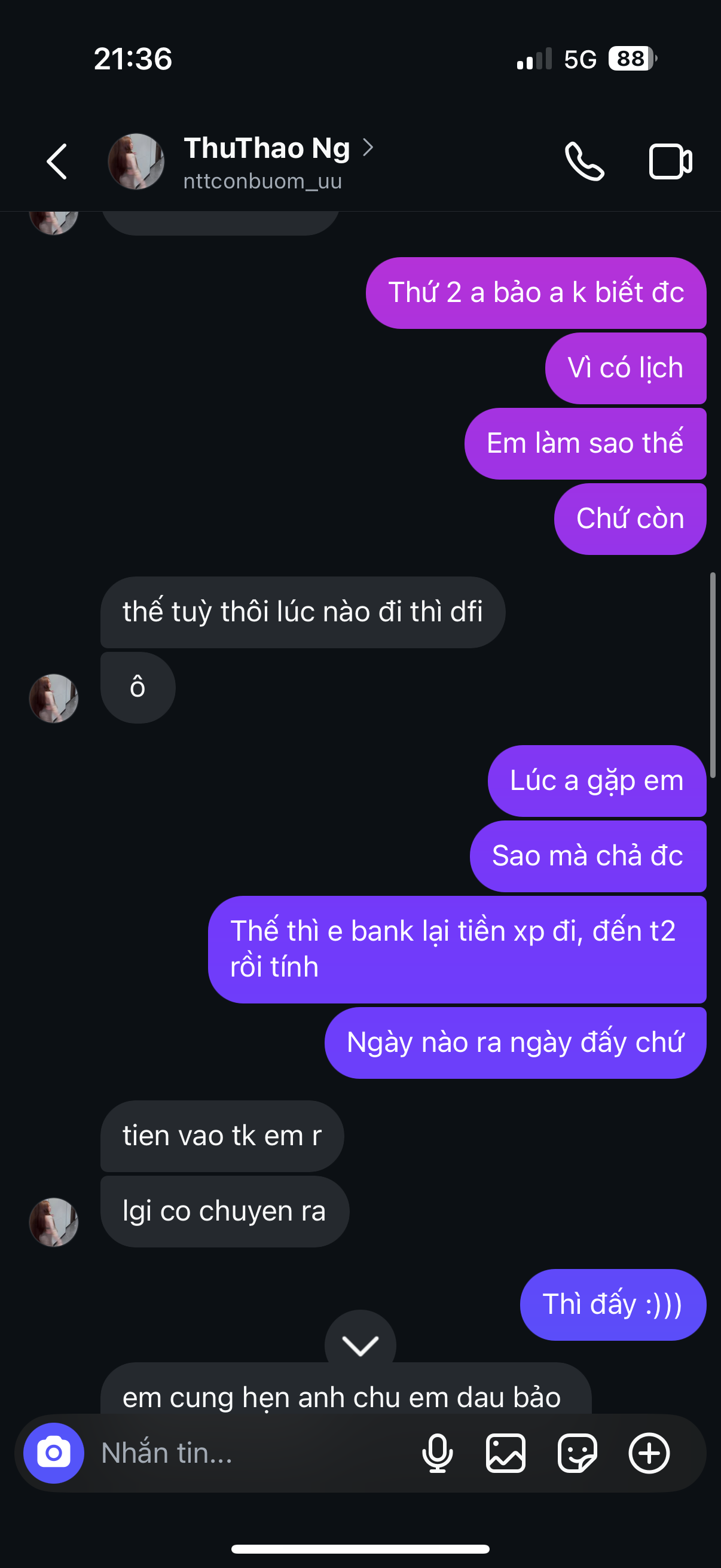Tap sender avatar beside "lgi co chuyen ra"
Image resolution: width=721 pixels, height=1568 pixels.
click(x=54, y=1222)
